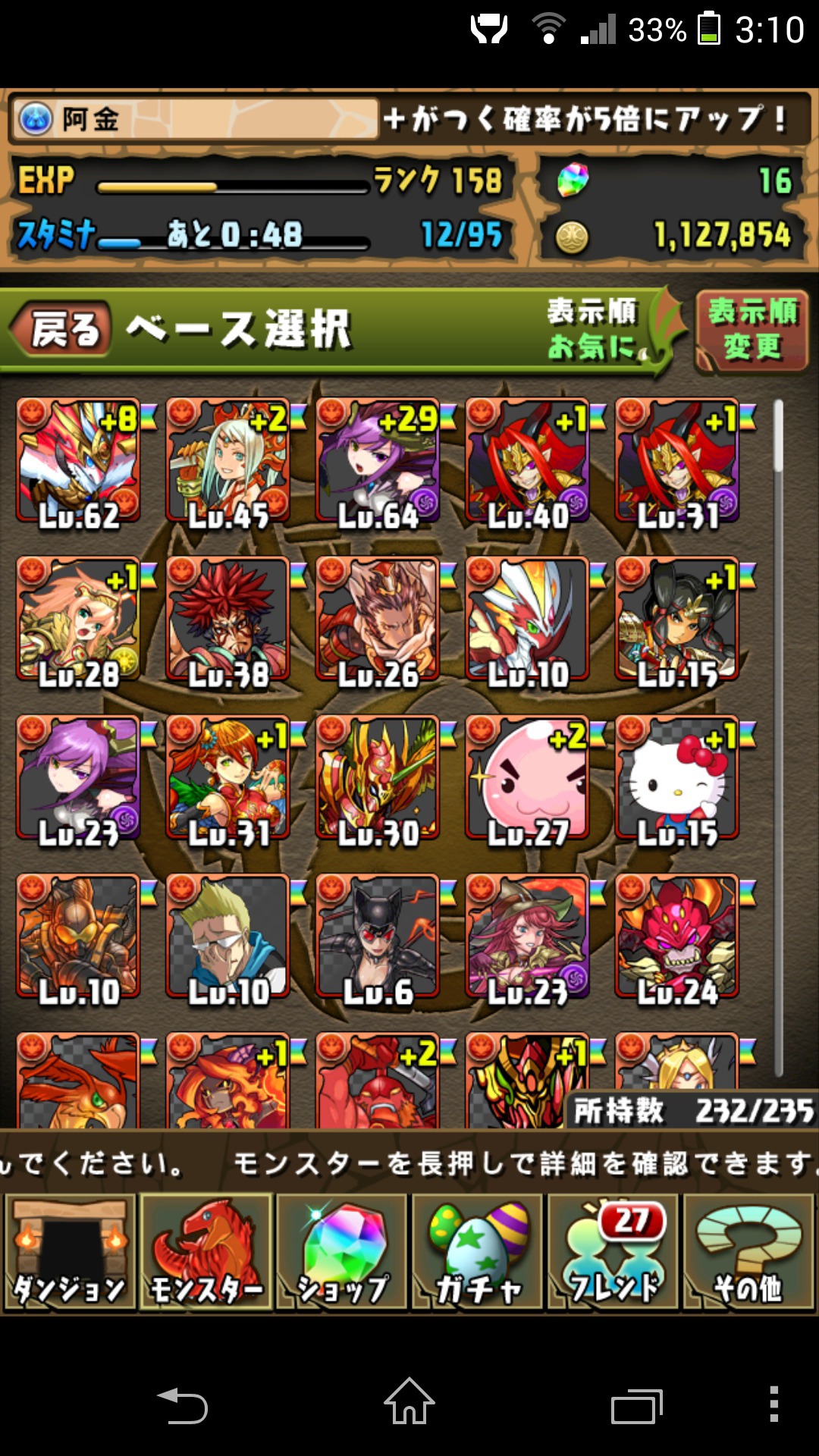This screenshot has height=1456, width=819.
Task: Open the その他 others tab
Action: (749, 1252)
